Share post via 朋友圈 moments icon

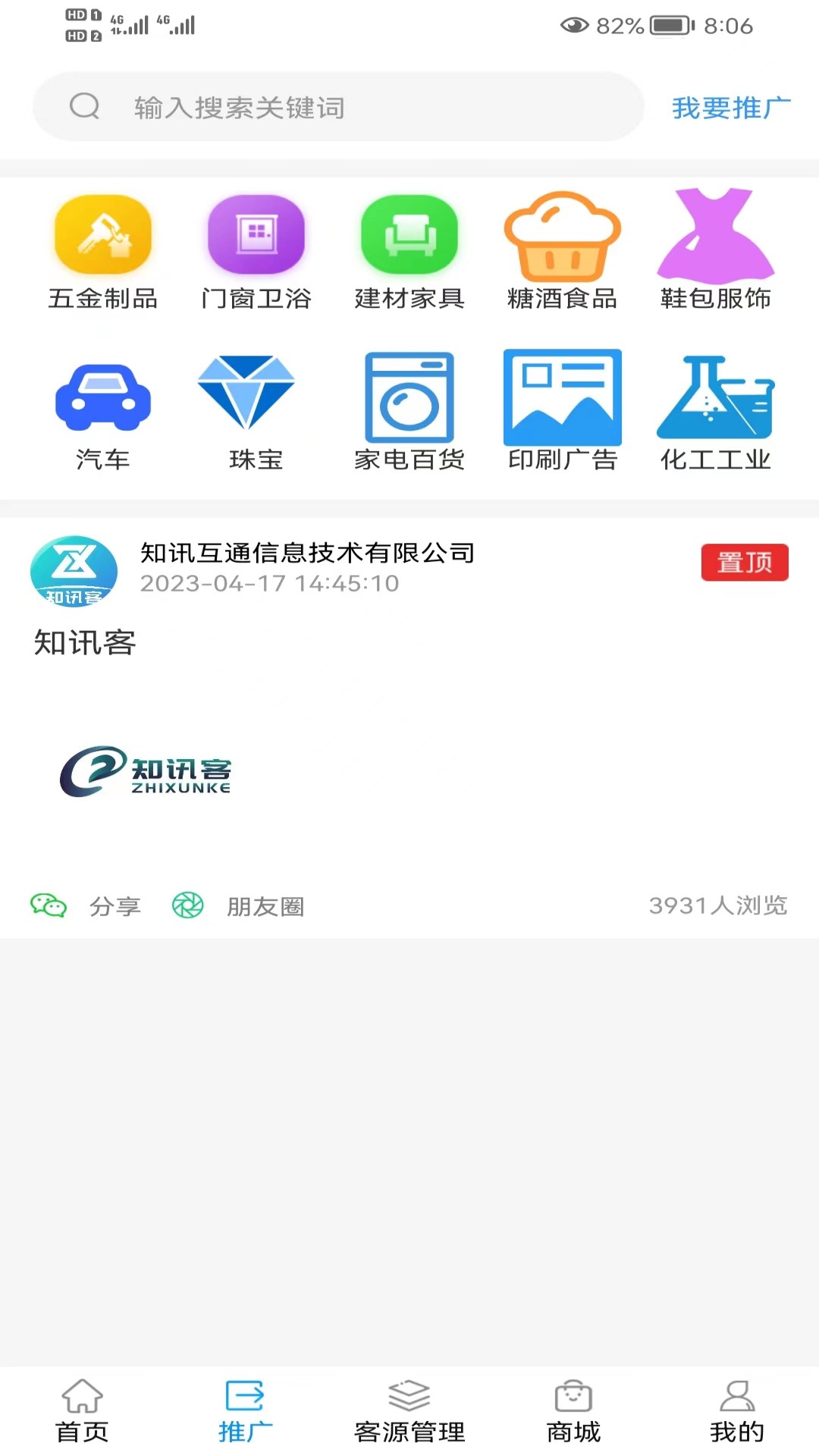coord(187,905)
